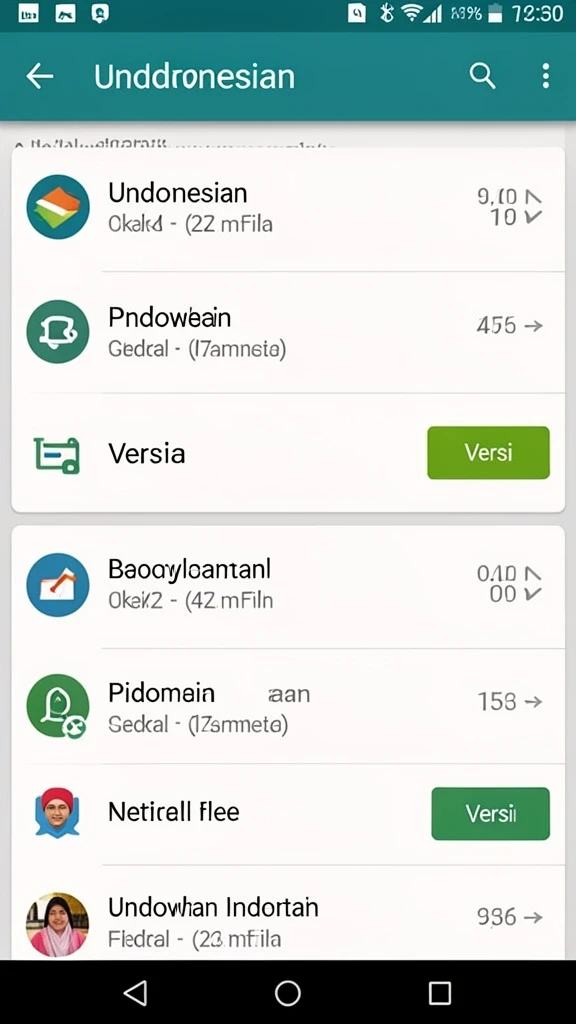Open the Undonesian list row

(288, 209)
